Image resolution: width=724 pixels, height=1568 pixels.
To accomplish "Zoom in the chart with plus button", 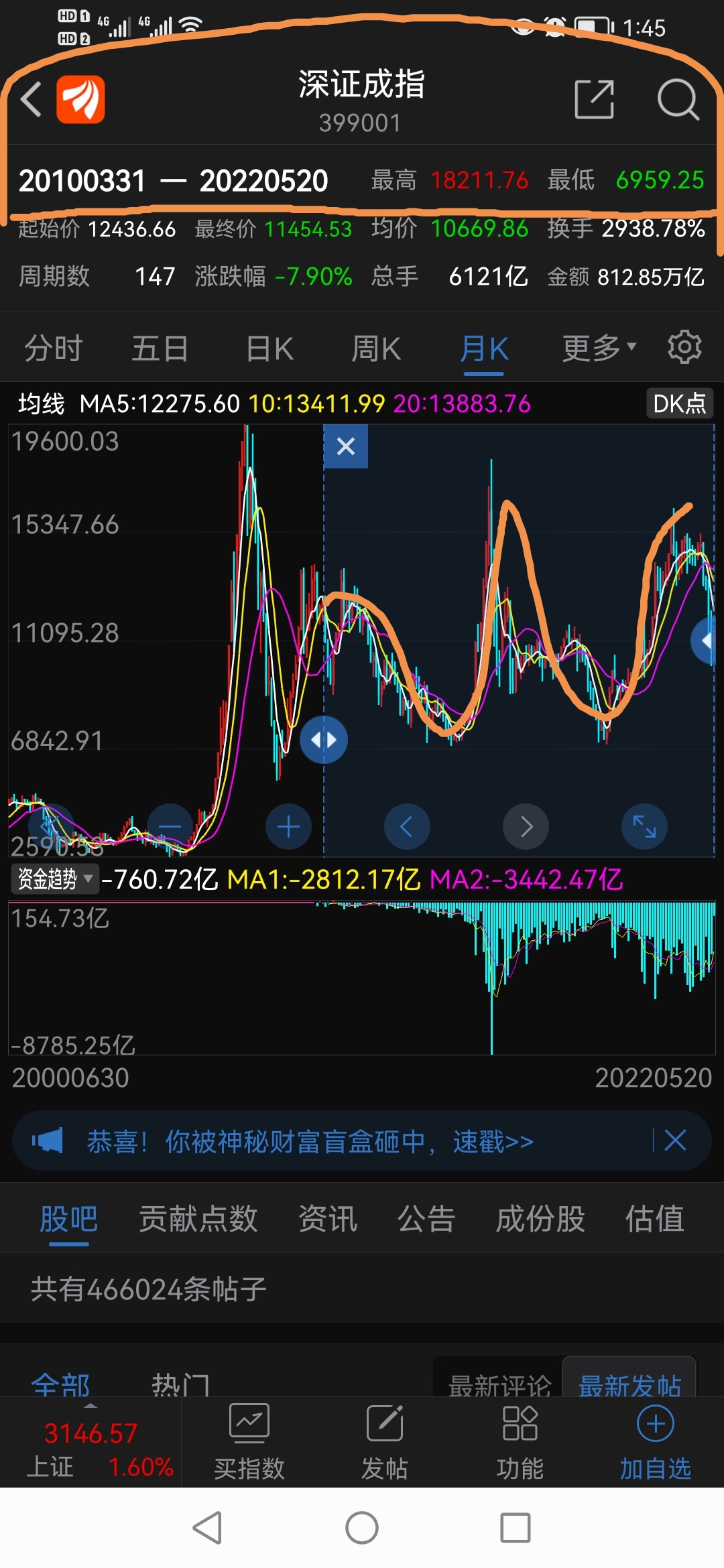I will click(x=288, y=827).
